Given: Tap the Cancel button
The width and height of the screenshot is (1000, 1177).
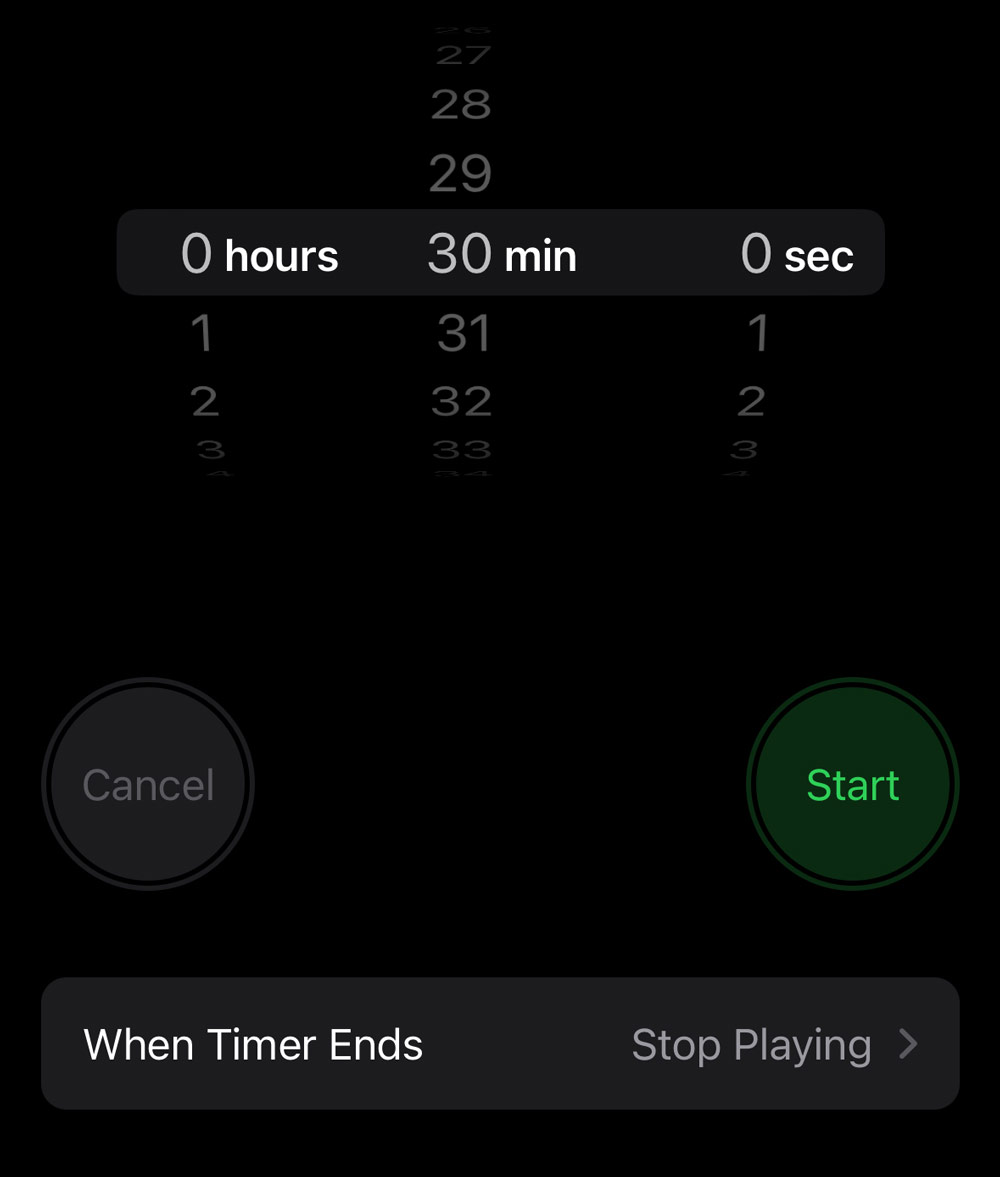Looking at the screenshot, I should pyautogui.click(x=147, y=784).
